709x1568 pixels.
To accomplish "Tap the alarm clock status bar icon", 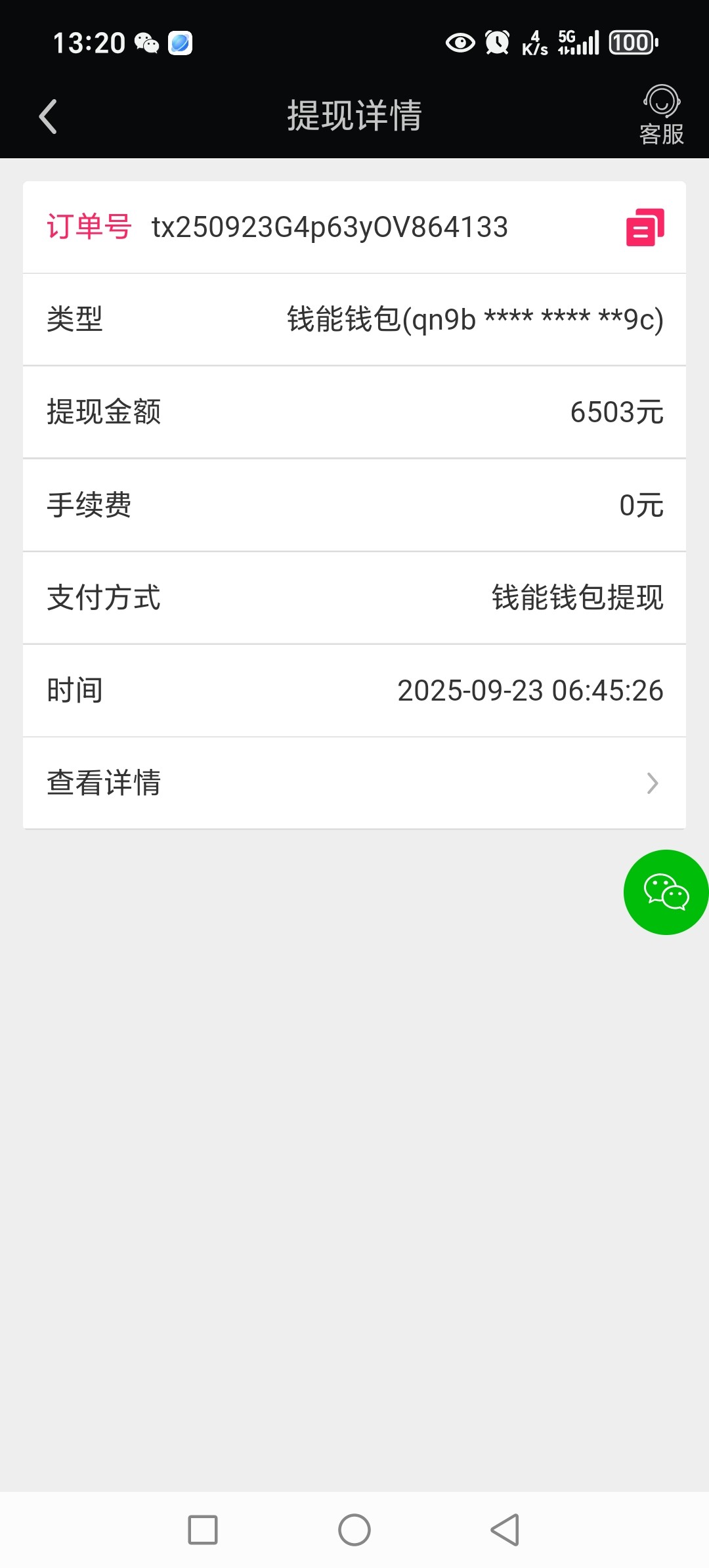I will click(x=497, y=43).
